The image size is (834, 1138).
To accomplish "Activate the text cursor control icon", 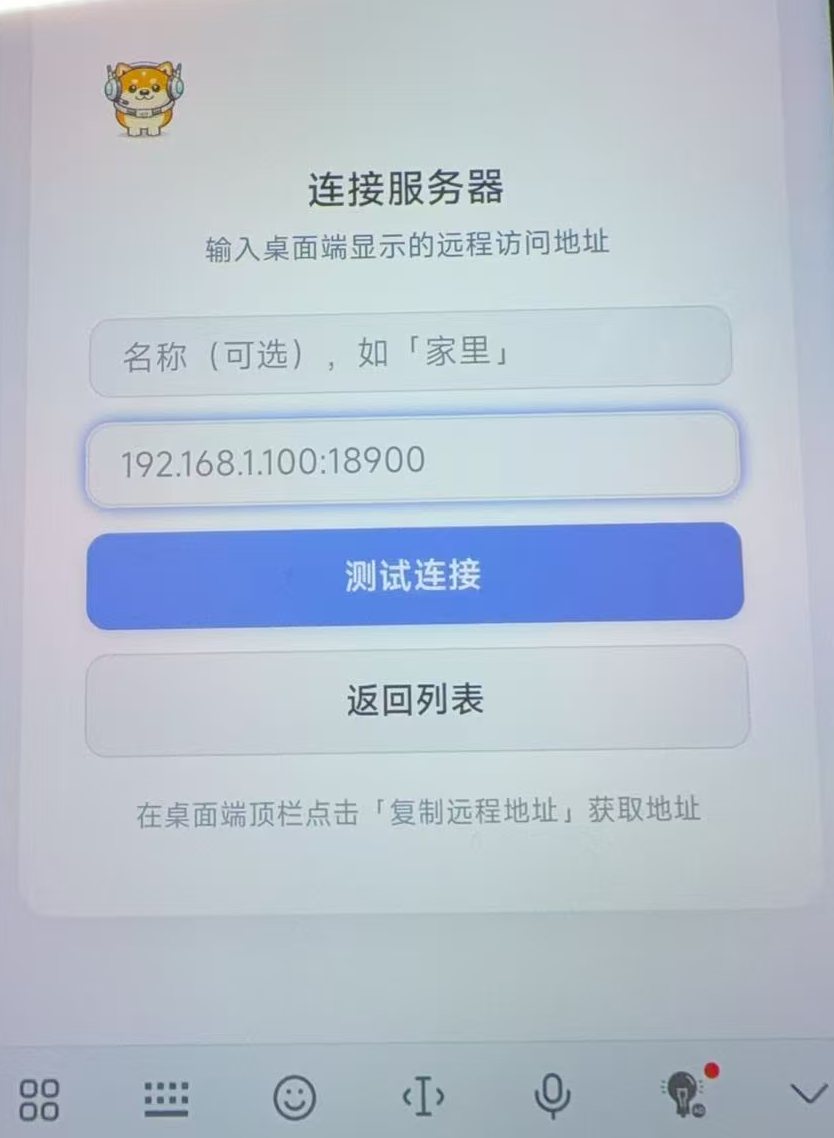I will coord(423,1099).
